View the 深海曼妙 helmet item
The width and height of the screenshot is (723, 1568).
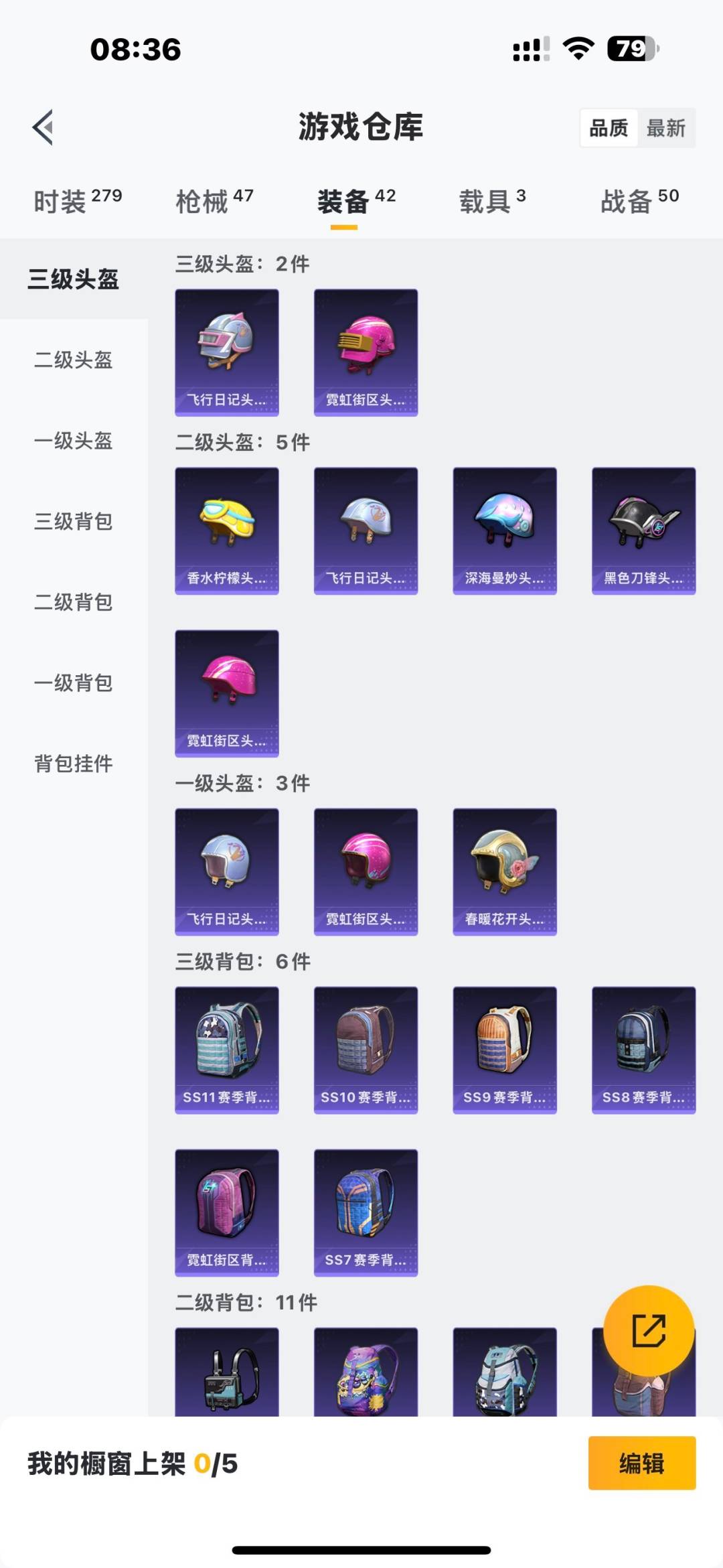505,530
